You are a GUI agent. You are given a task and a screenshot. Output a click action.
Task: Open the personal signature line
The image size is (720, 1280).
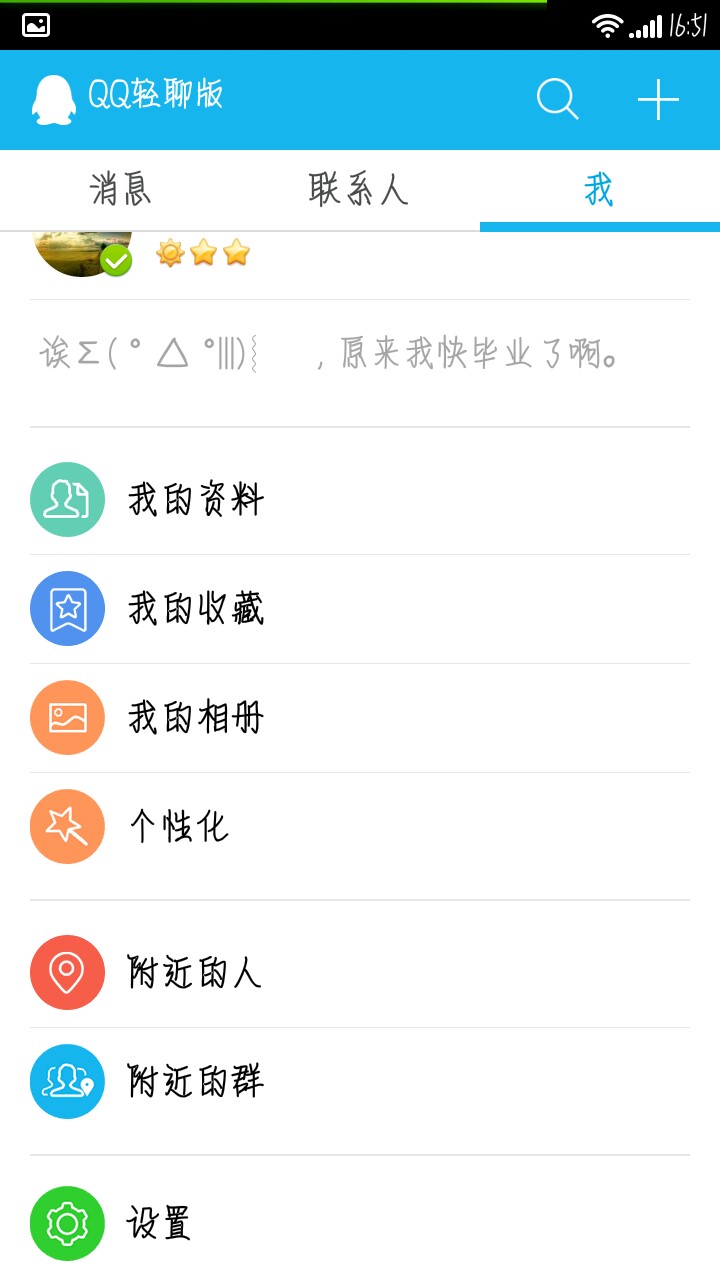point(330,353)
